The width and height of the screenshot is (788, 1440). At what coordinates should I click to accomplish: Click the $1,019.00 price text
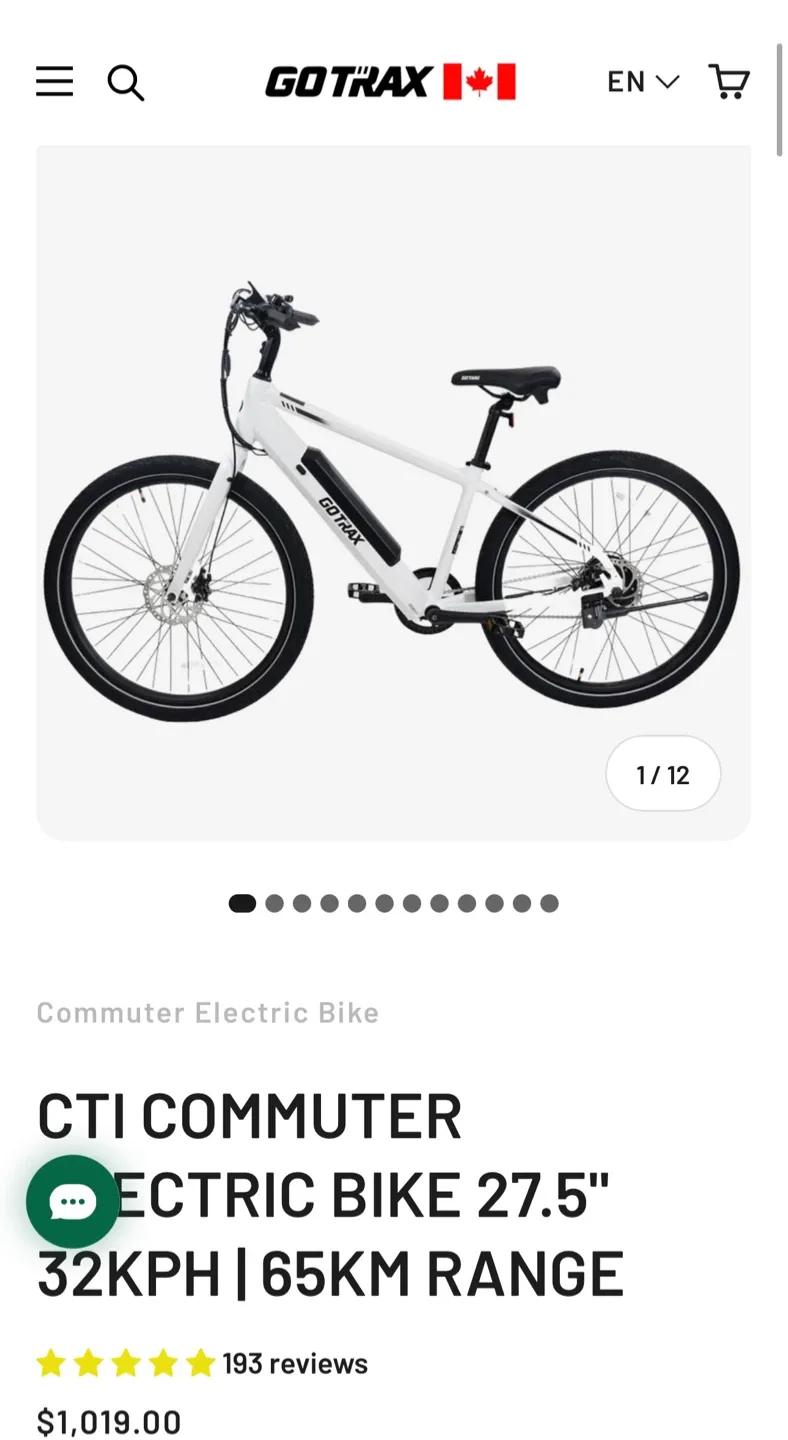click(x=107, y=1421)
